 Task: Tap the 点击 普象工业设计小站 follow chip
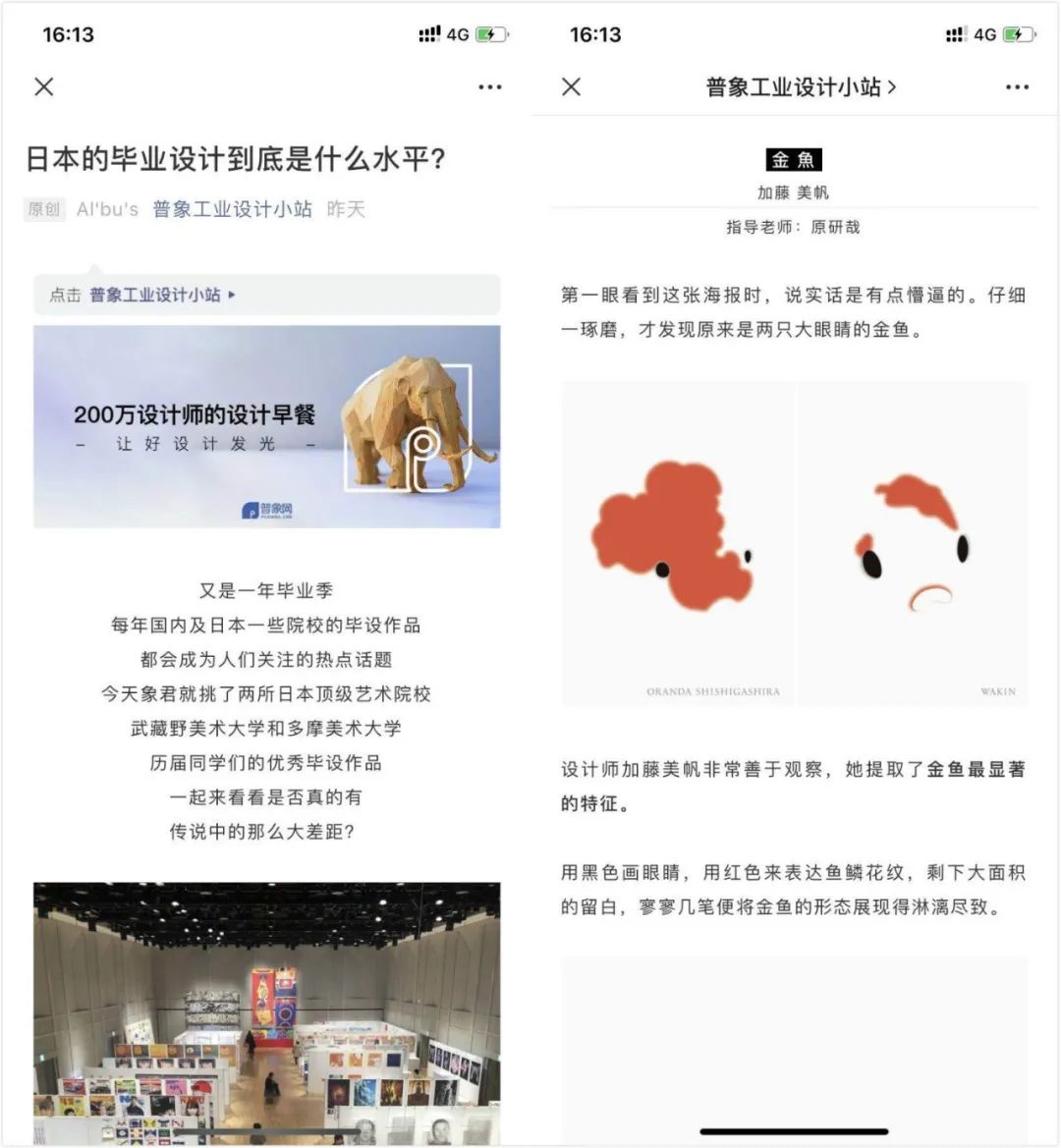pyautogui.click(x=266, y=295)
